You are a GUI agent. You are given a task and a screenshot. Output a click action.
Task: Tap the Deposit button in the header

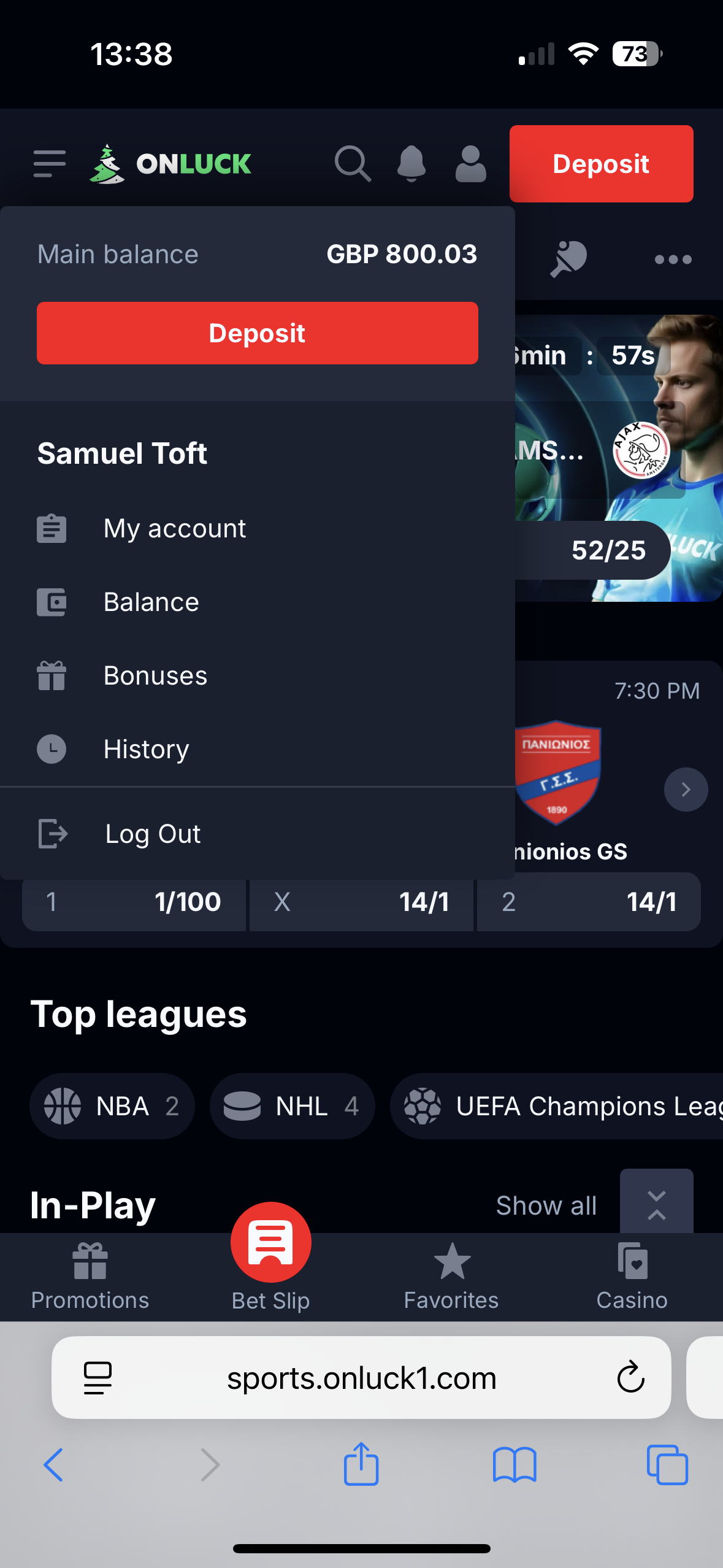point(601,164)
